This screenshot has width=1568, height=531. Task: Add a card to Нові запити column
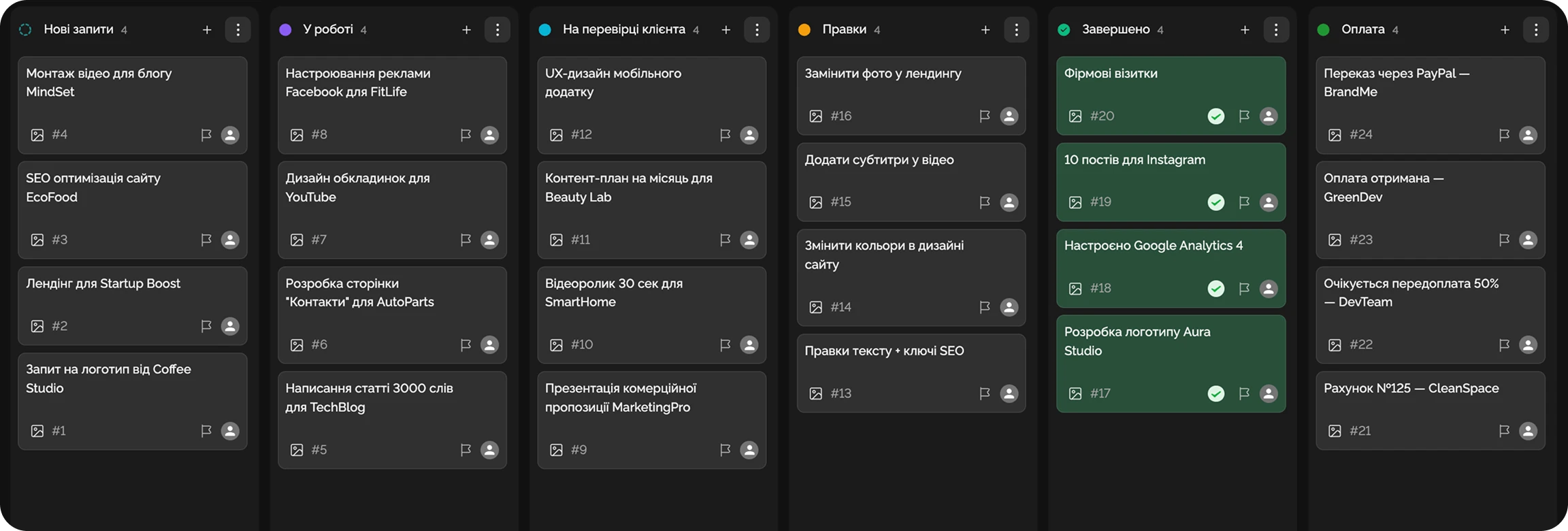pyautogui.click(x=207, y=30)
